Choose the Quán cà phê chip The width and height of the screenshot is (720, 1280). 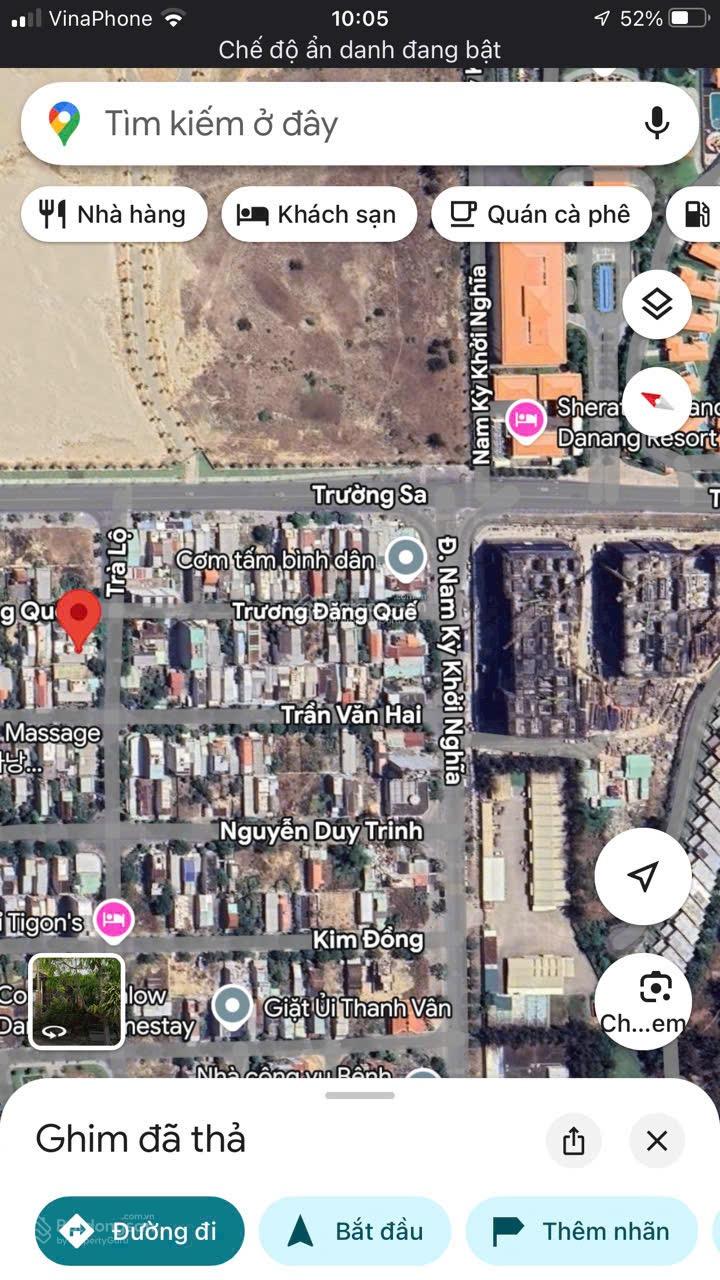541,214
